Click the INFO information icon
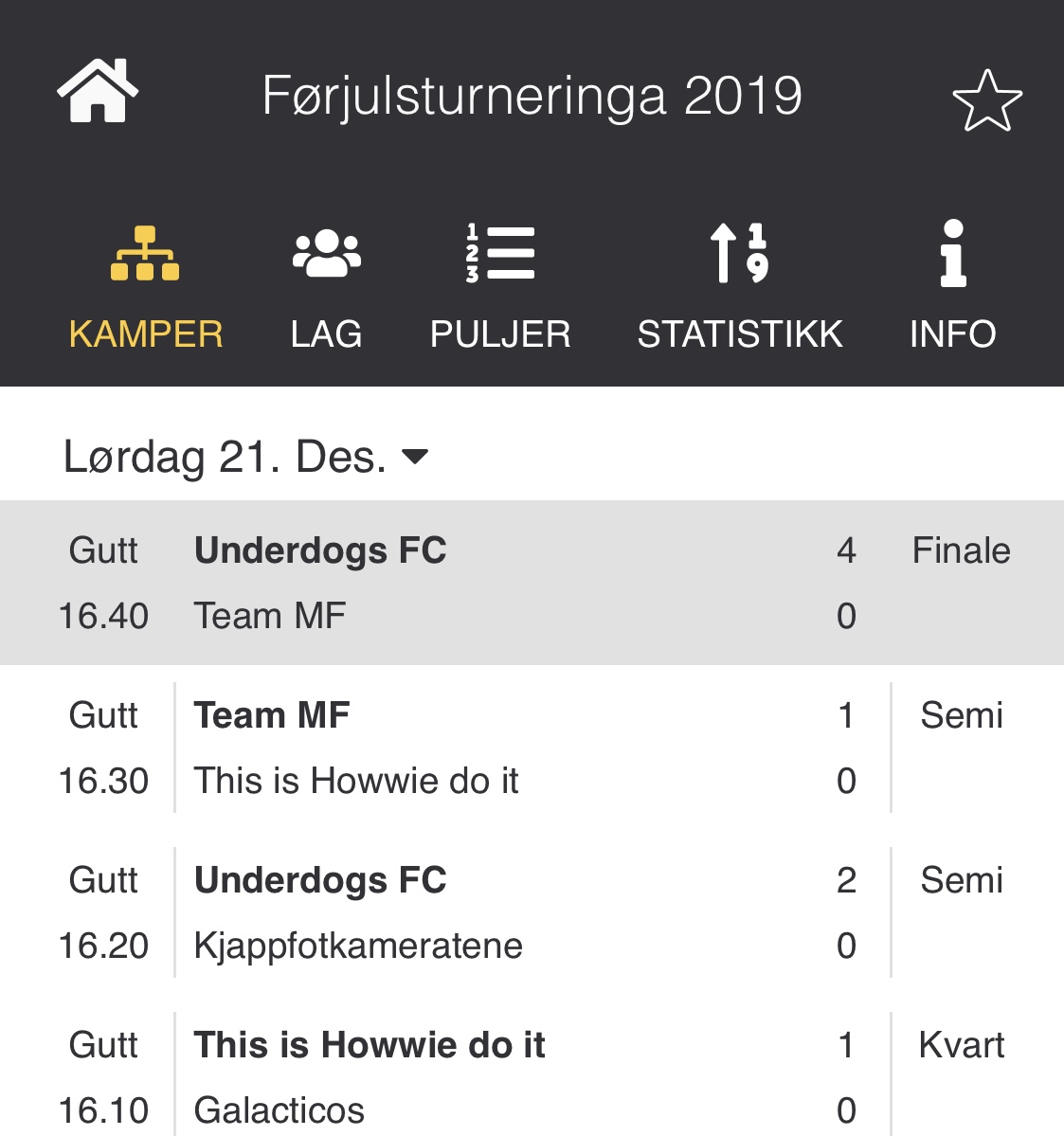This screenshot has width=1064, height=1136. [953, 254]
